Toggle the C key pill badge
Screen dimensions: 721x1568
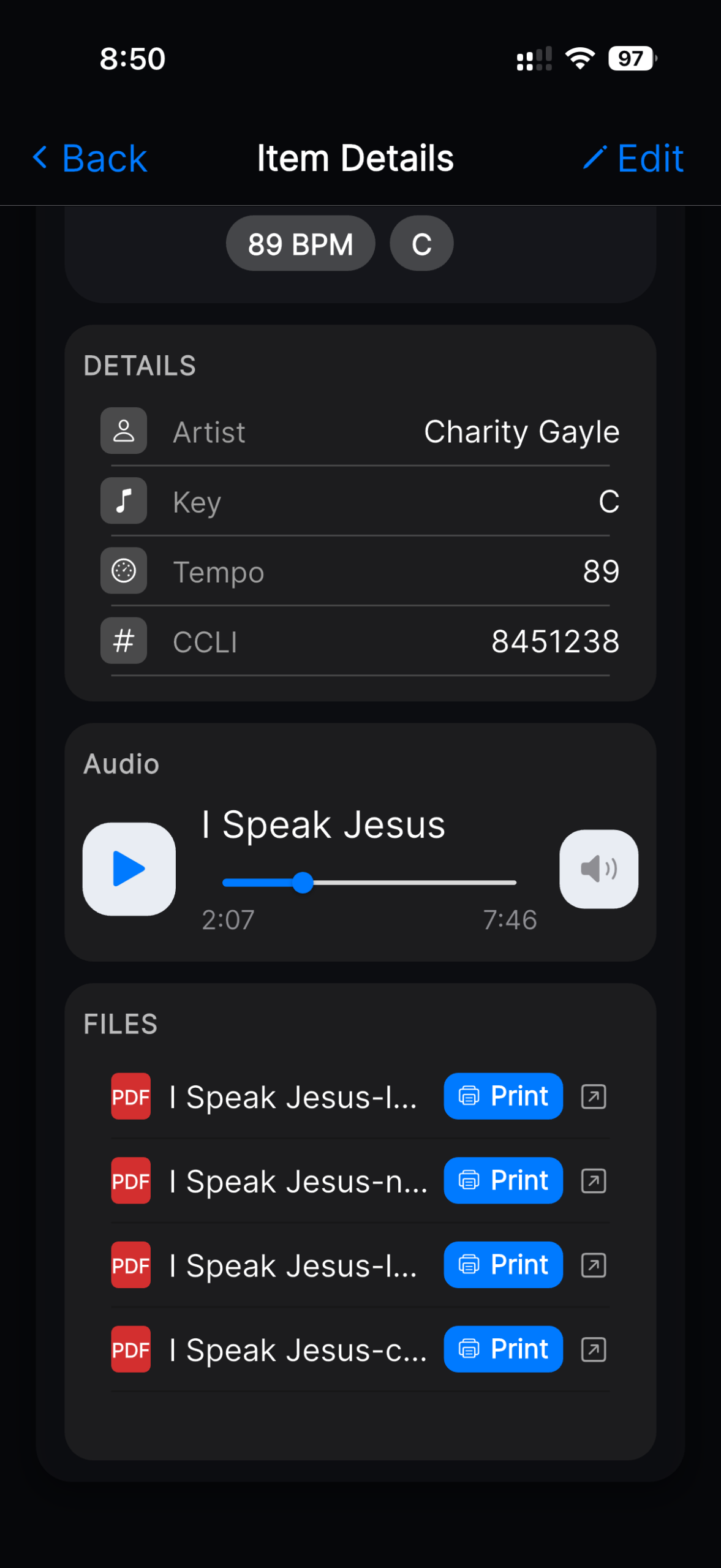(421, 243)
